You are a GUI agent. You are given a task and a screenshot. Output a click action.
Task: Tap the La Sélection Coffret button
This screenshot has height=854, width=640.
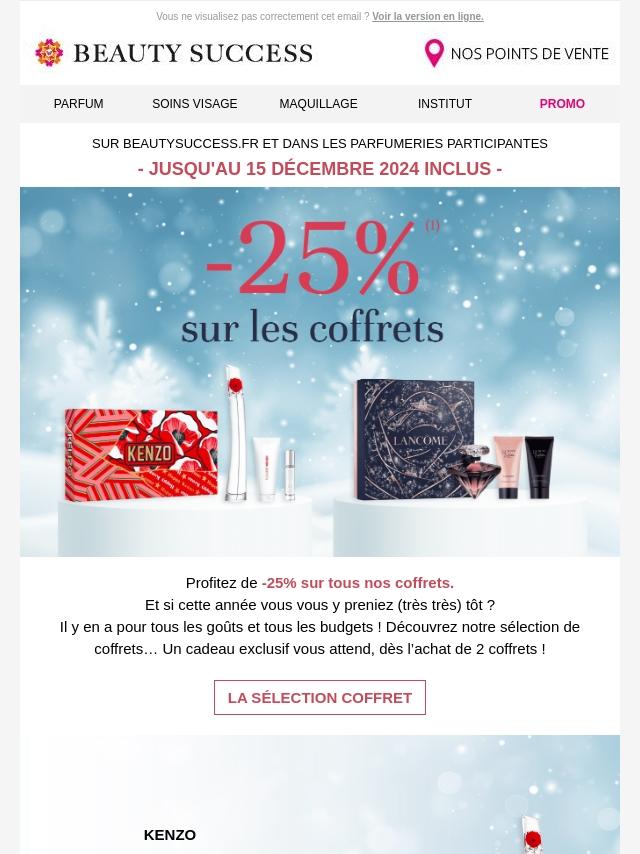point(320,698)
